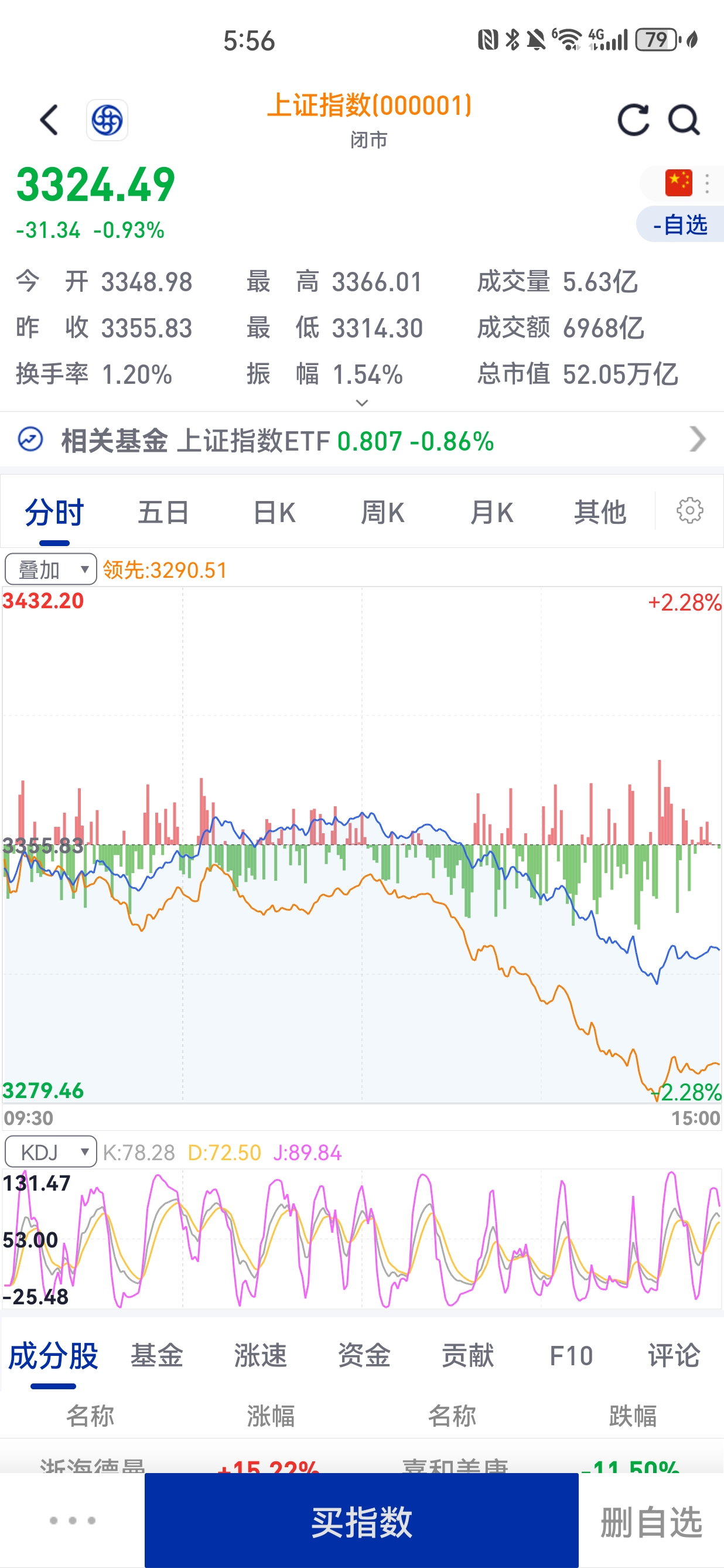The image size is (724, 1568).
Task: Open the brokerage logo icon beside back arrow
Action: (107, 120)
